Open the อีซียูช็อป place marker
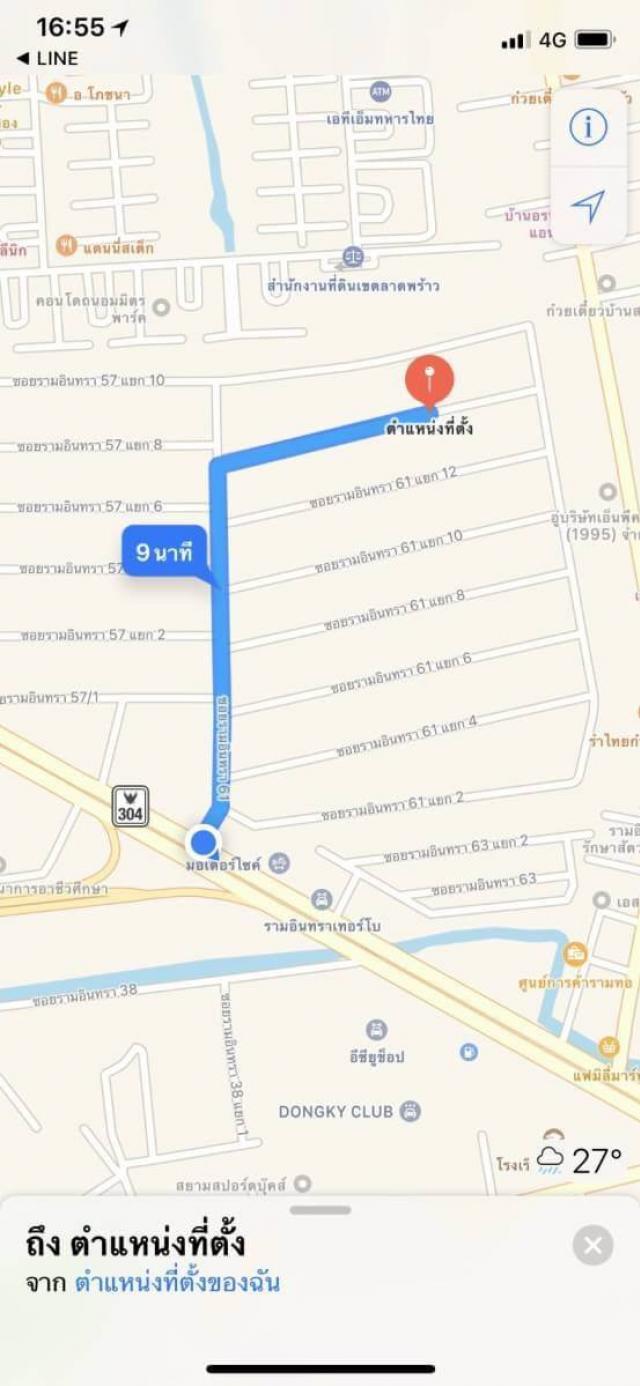 [376, 1030]
